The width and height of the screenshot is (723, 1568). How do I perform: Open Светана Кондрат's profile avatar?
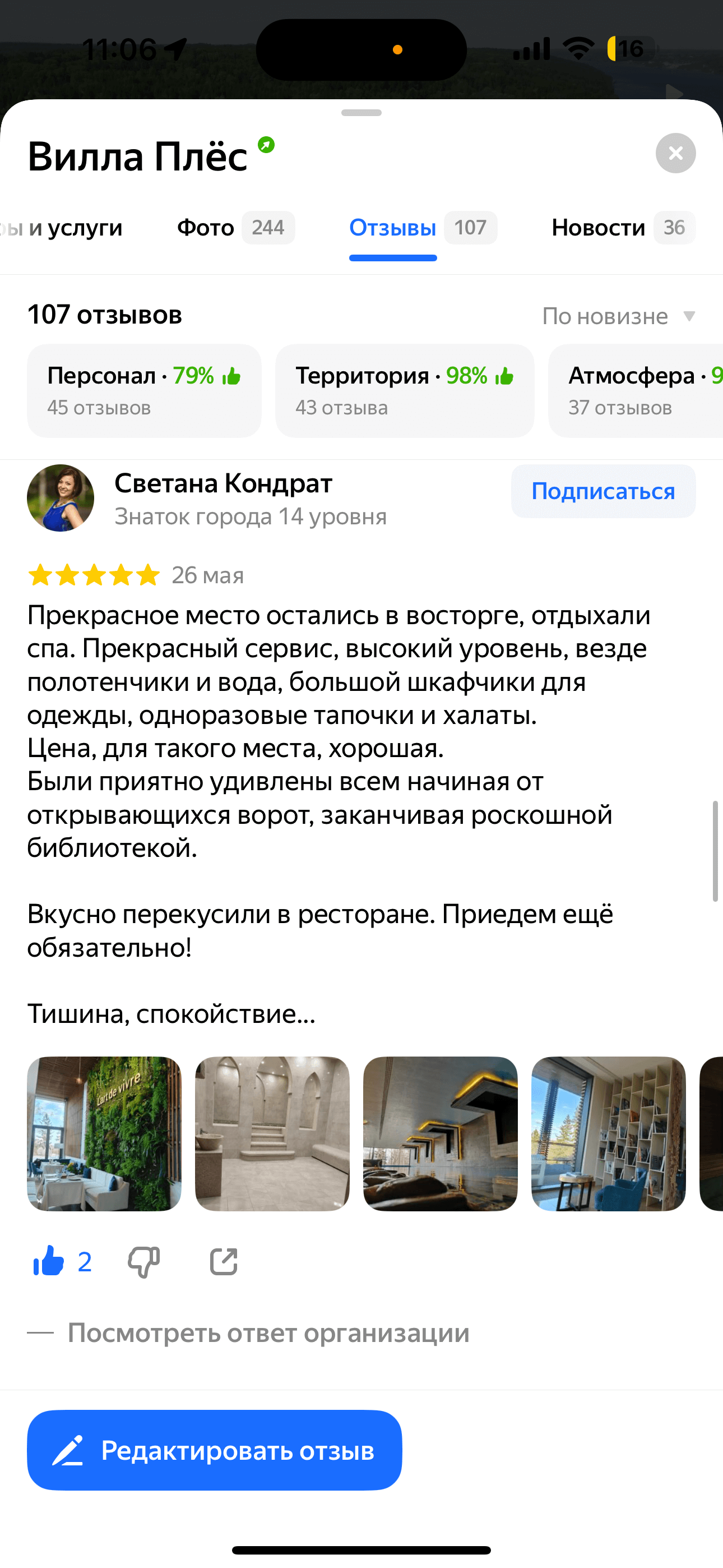tap(61, 498)
